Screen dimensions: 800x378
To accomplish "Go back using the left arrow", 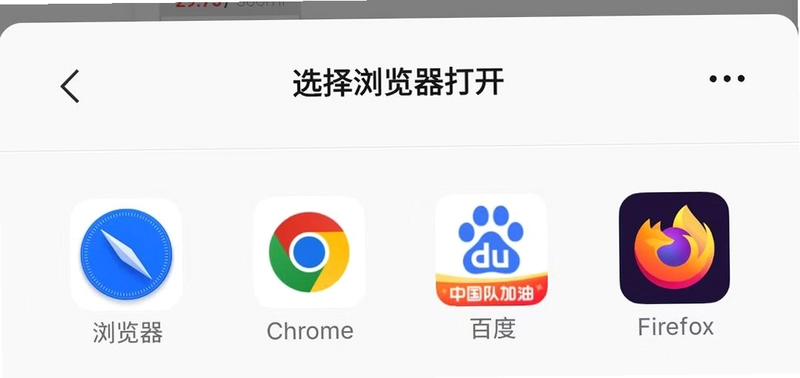I will pos(70,86).
